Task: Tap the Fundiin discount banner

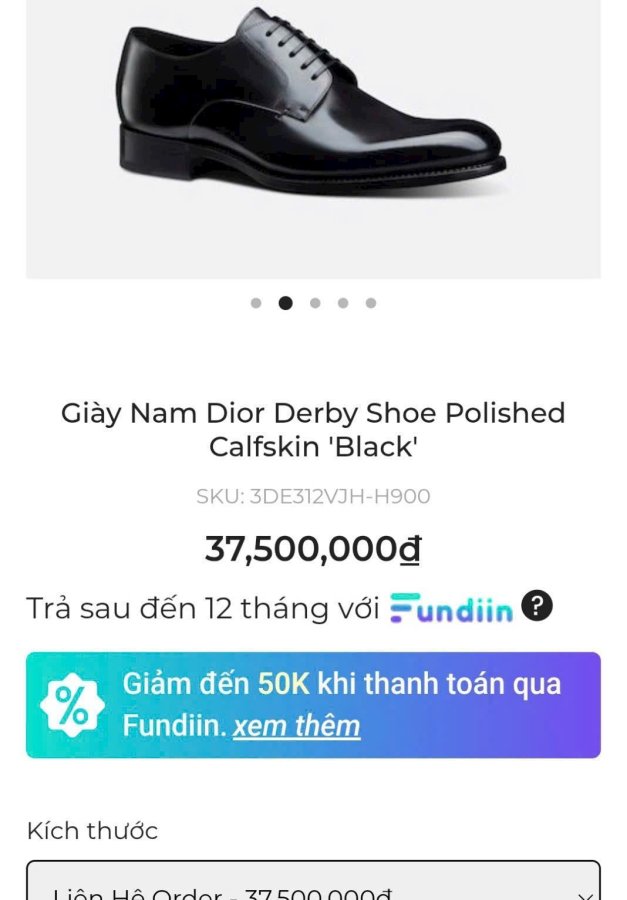Action: pyautogui.click(x=313, y=704)
